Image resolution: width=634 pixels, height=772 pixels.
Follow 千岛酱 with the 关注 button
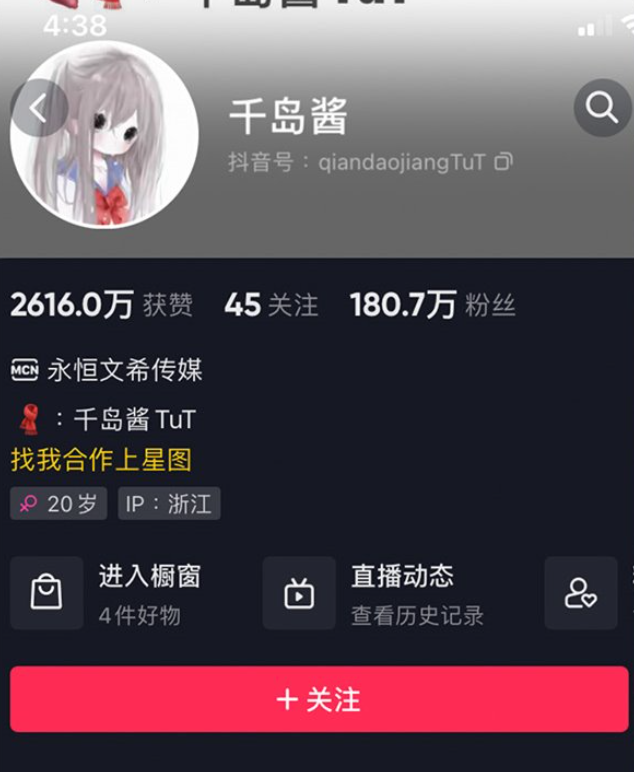pos(318,700)
